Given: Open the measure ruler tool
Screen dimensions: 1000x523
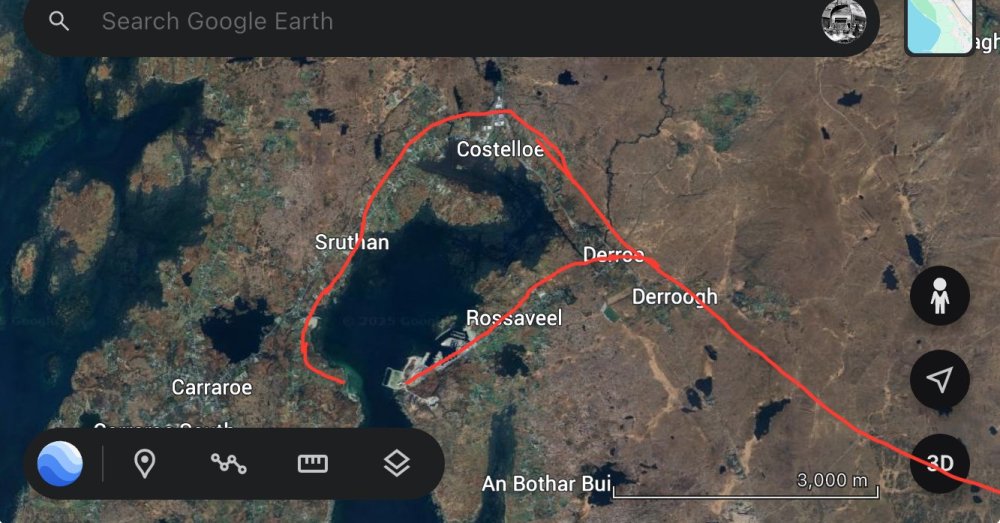Looking at the screenshot, I should click(x=313, y=464).
